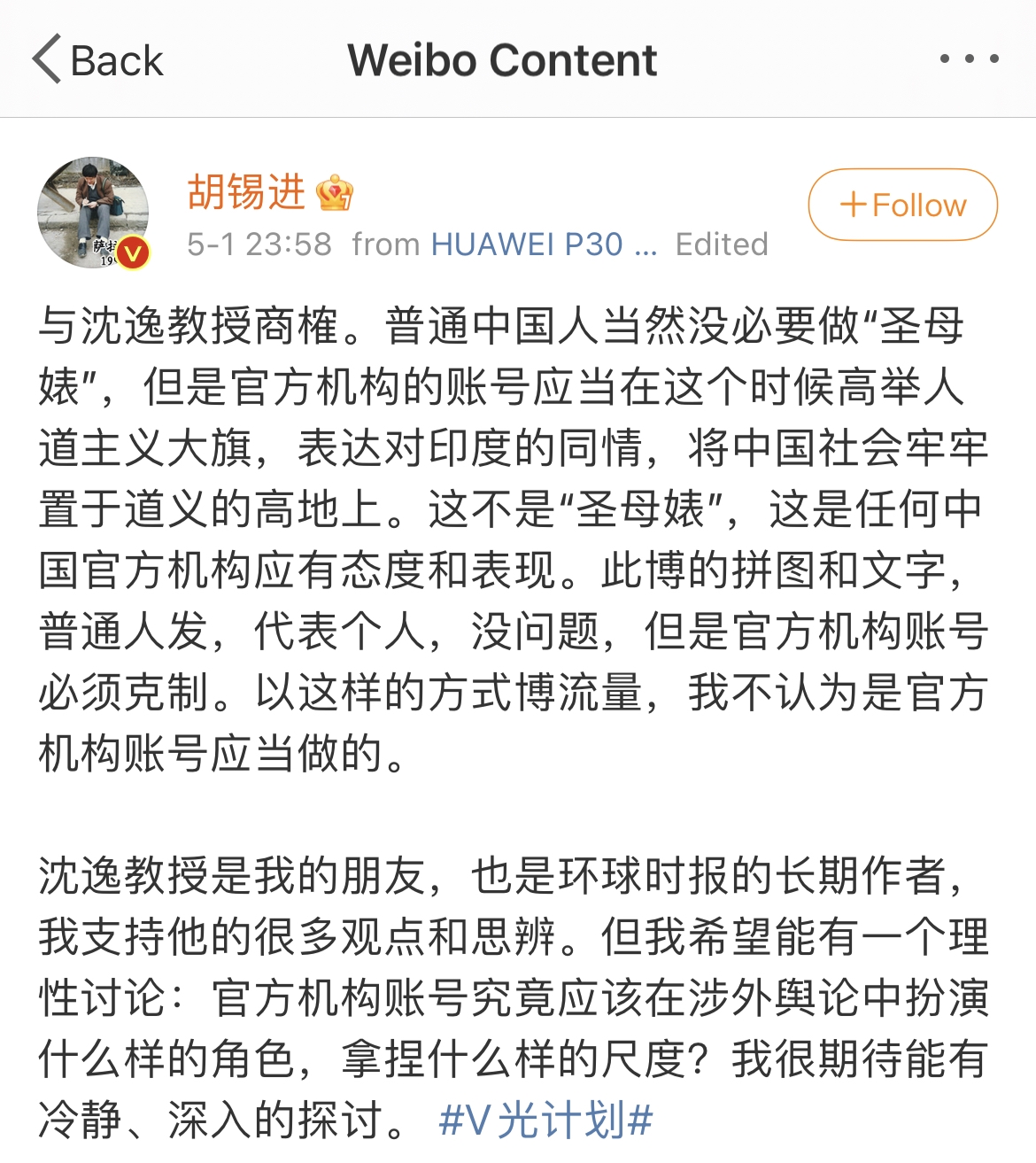The width and height of the screenshot is (1036, 1163).
Task: Go back to the previous screen
Action: pyautogui.click(x=97, y=60)
